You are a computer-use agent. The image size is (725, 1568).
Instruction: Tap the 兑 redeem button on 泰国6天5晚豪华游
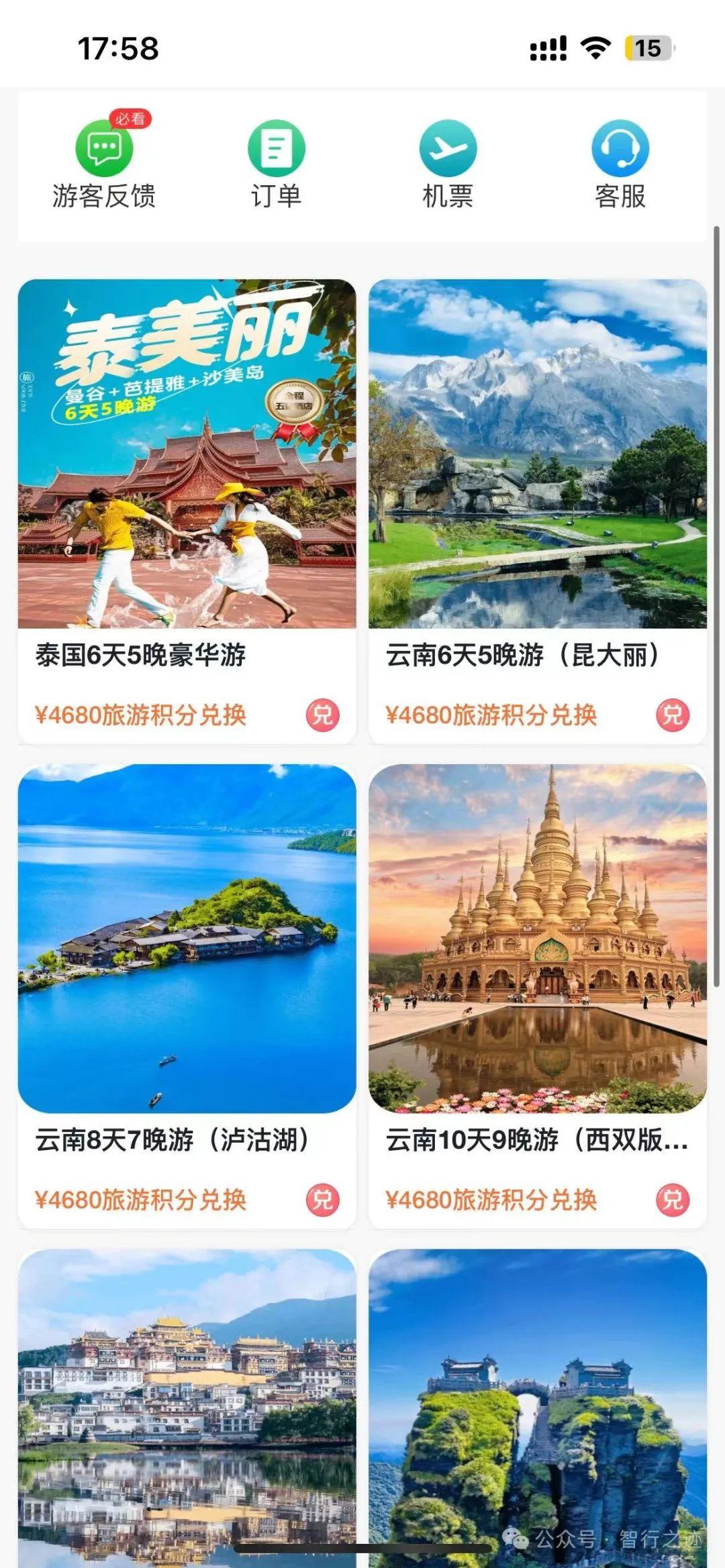(x=323, y=715)
